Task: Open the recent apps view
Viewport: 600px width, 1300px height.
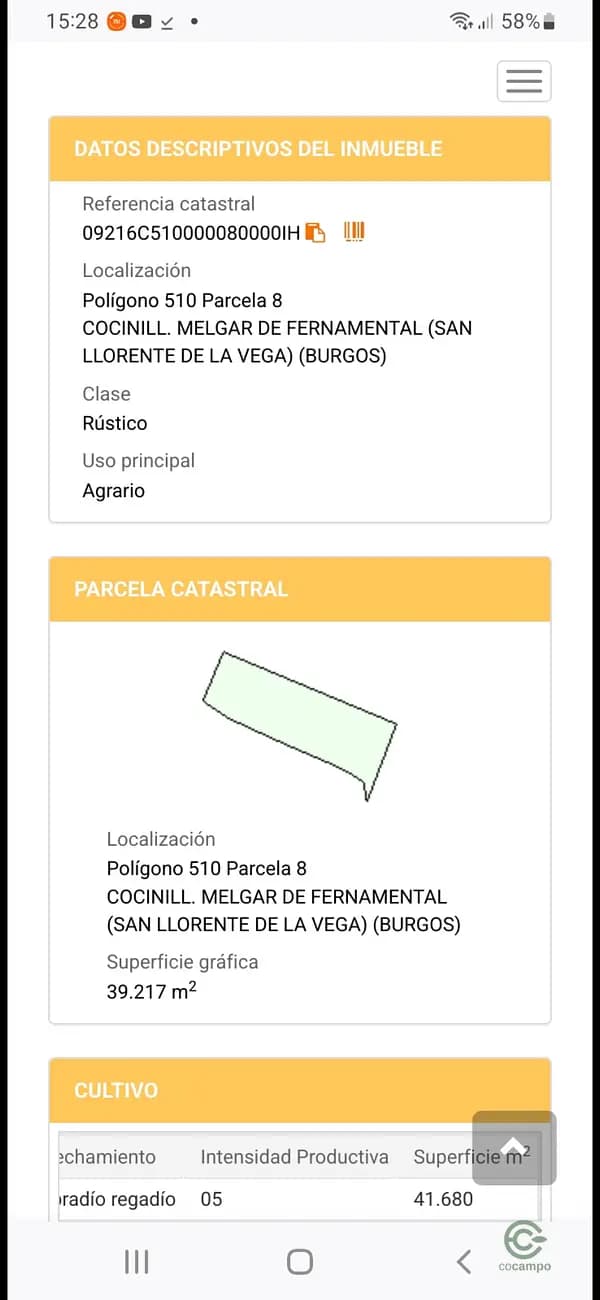Action: tap(137, 1262)
